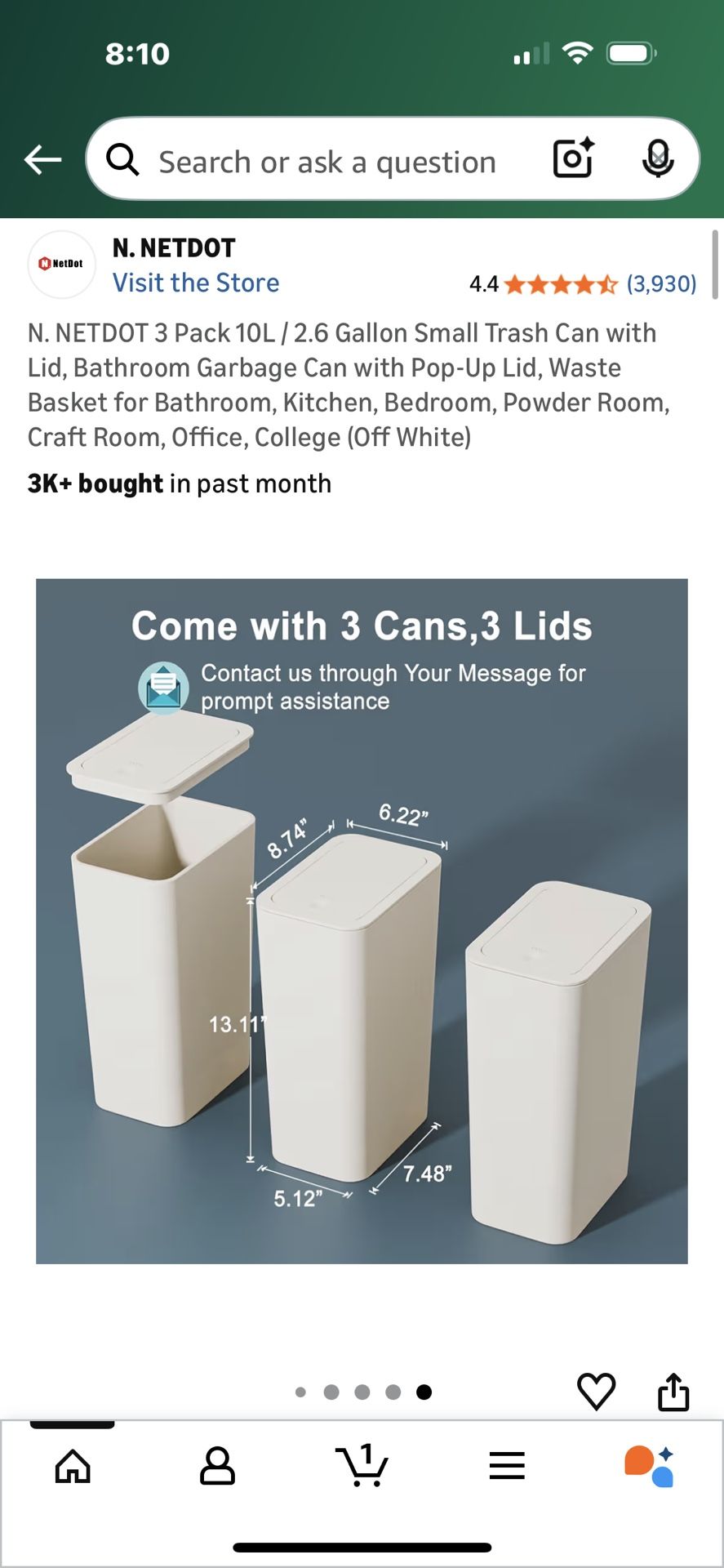This screenshot has height=1568, width=724.
Task: Visit the N. NETDOT store
Action: [x=196, y=283]
